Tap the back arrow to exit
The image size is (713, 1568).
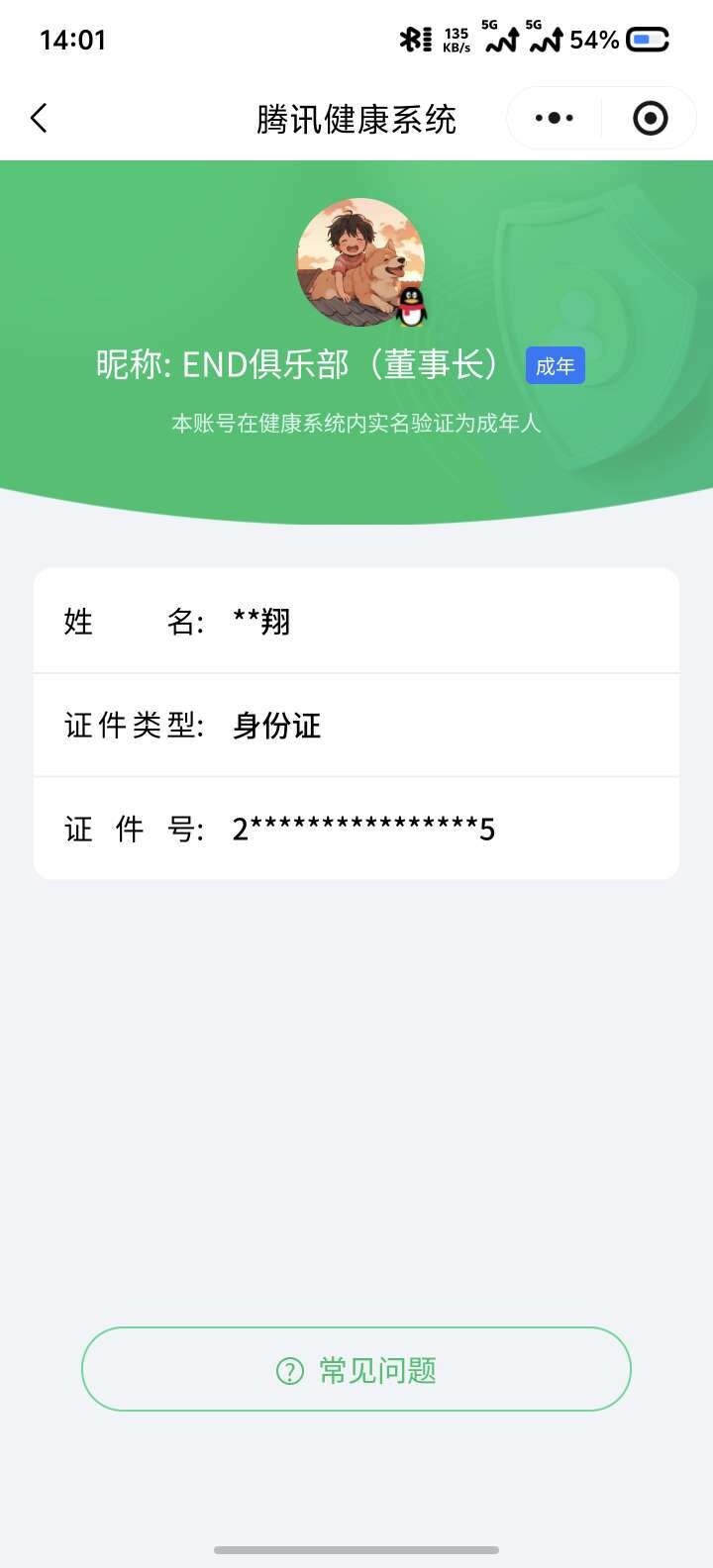click(x=38, y=118)
